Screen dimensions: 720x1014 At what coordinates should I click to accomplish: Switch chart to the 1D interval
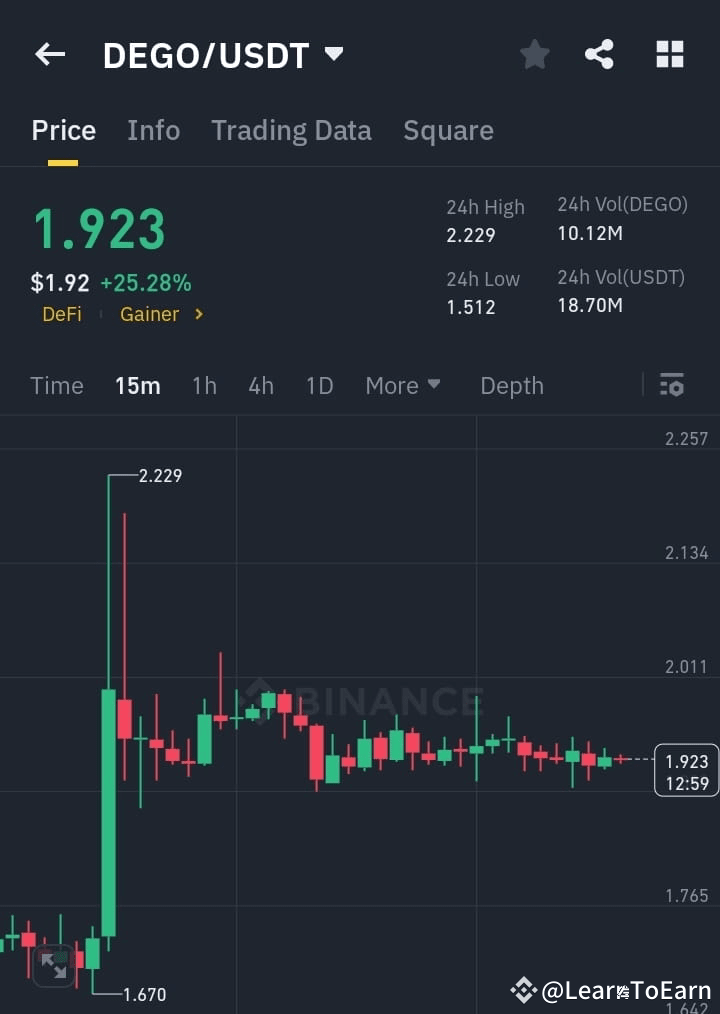pos(319,385)
